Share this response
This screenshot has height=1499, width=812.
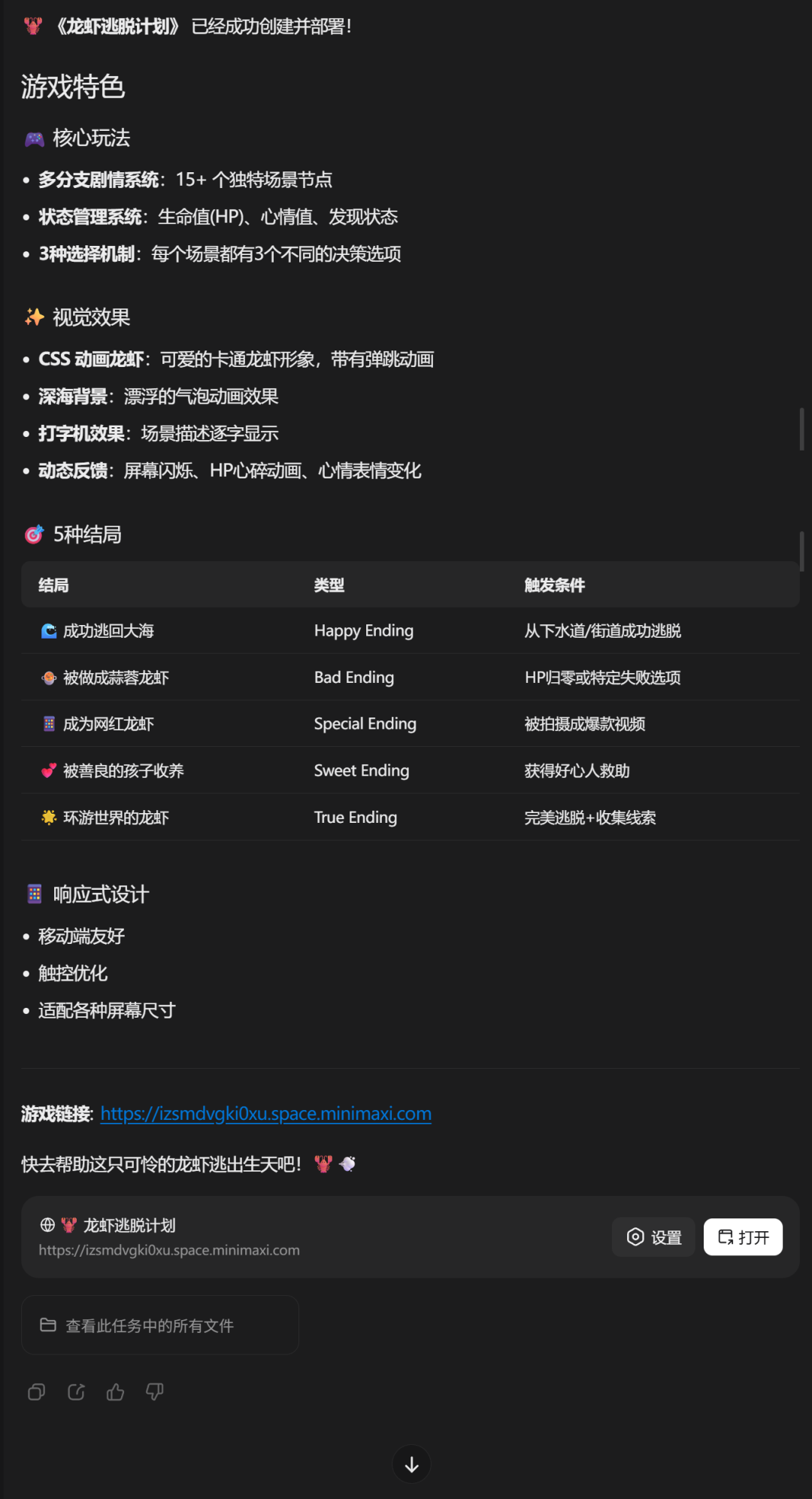coord(76,1392)
